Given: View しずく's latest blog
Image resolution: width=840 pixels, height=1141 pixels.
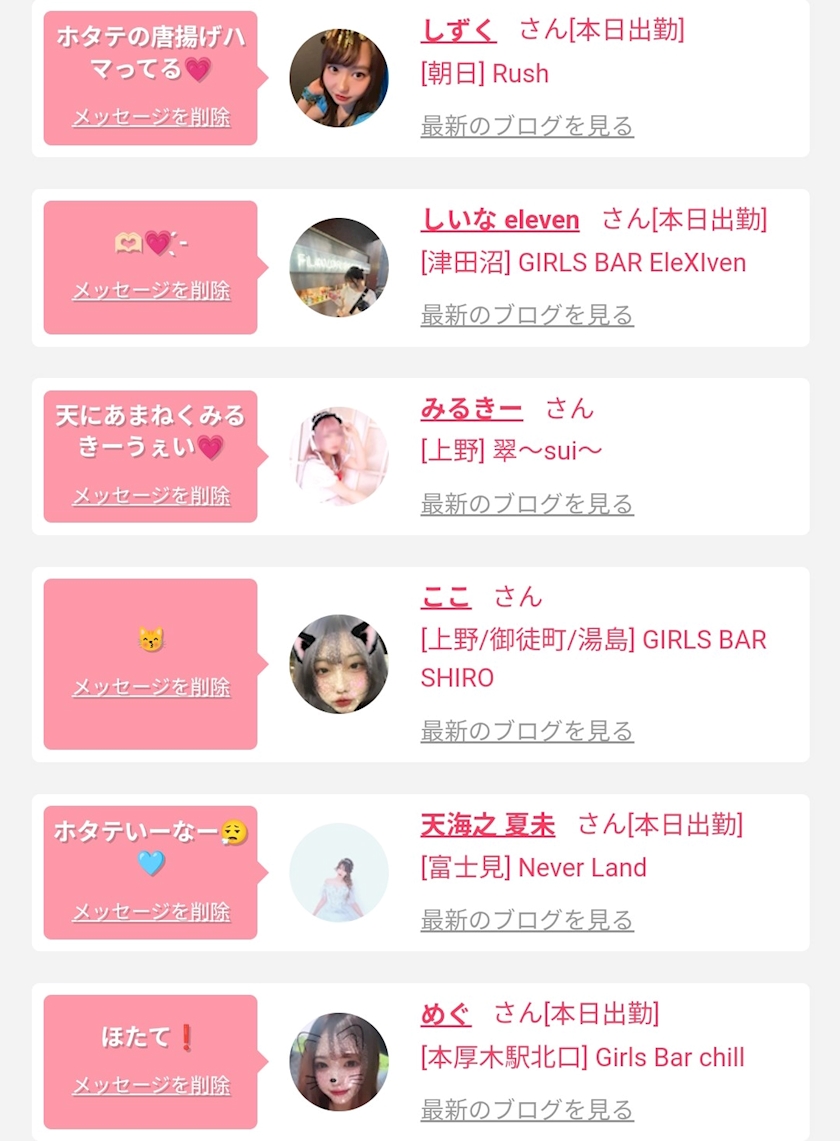Looking at the screenshot, I should (x=527, y=126).
